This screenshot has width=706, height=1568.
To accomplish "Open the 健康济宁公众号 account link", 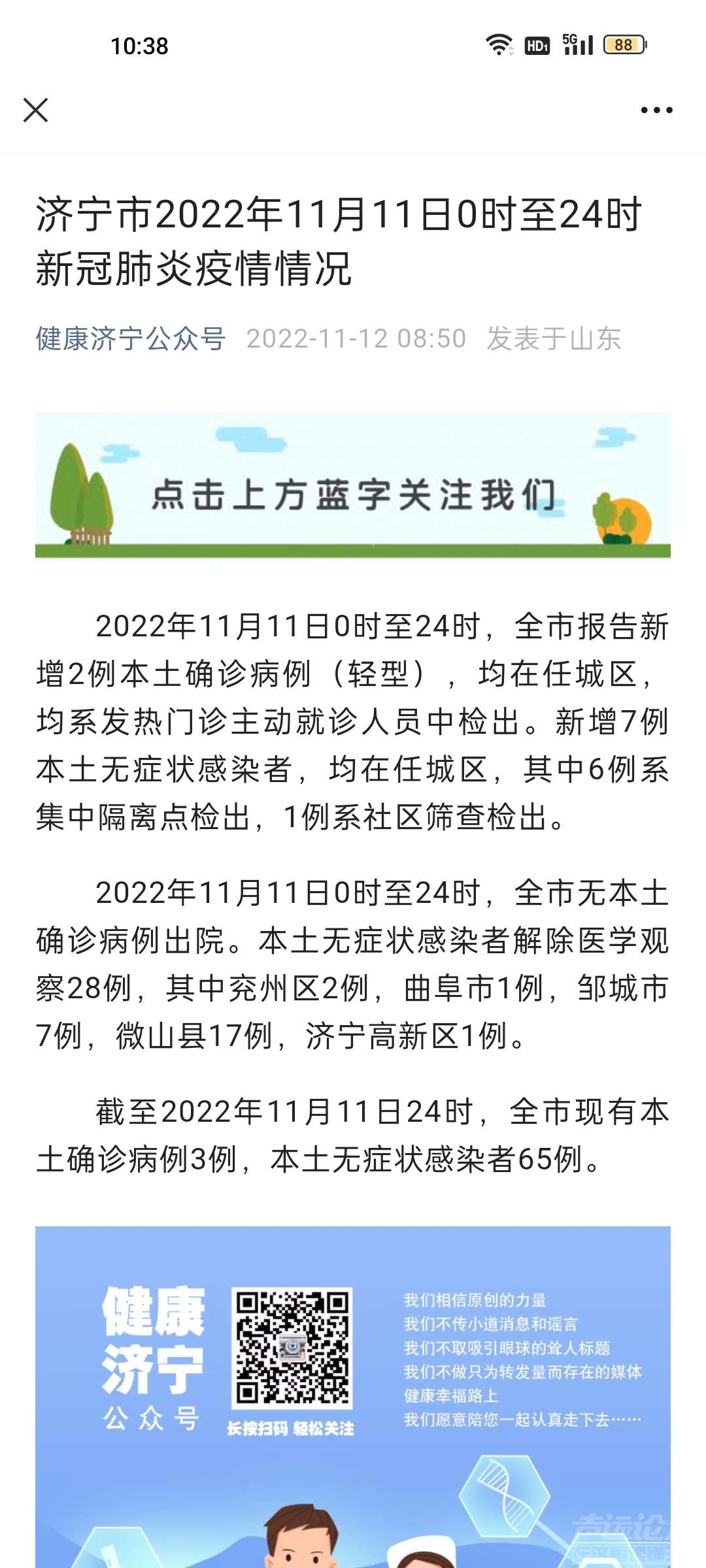I will point(131,338).
